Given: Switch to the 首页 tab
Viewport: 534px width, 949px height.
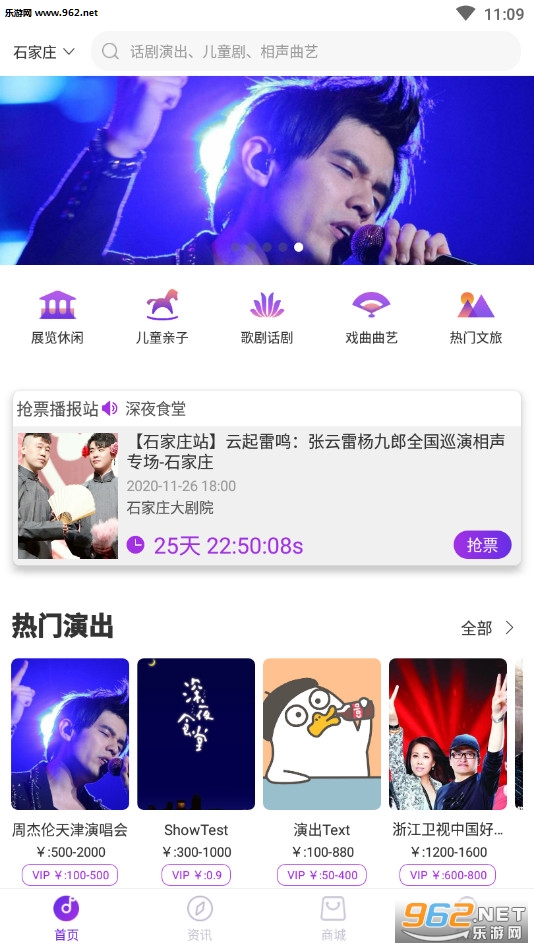Looking at the screenshot, I should 67,918.
